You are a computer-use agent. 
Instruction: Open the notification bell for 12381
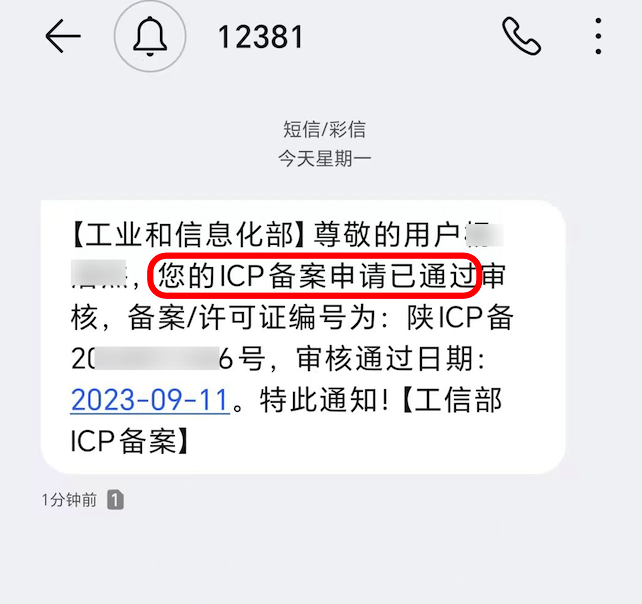[x=151, y=38]
